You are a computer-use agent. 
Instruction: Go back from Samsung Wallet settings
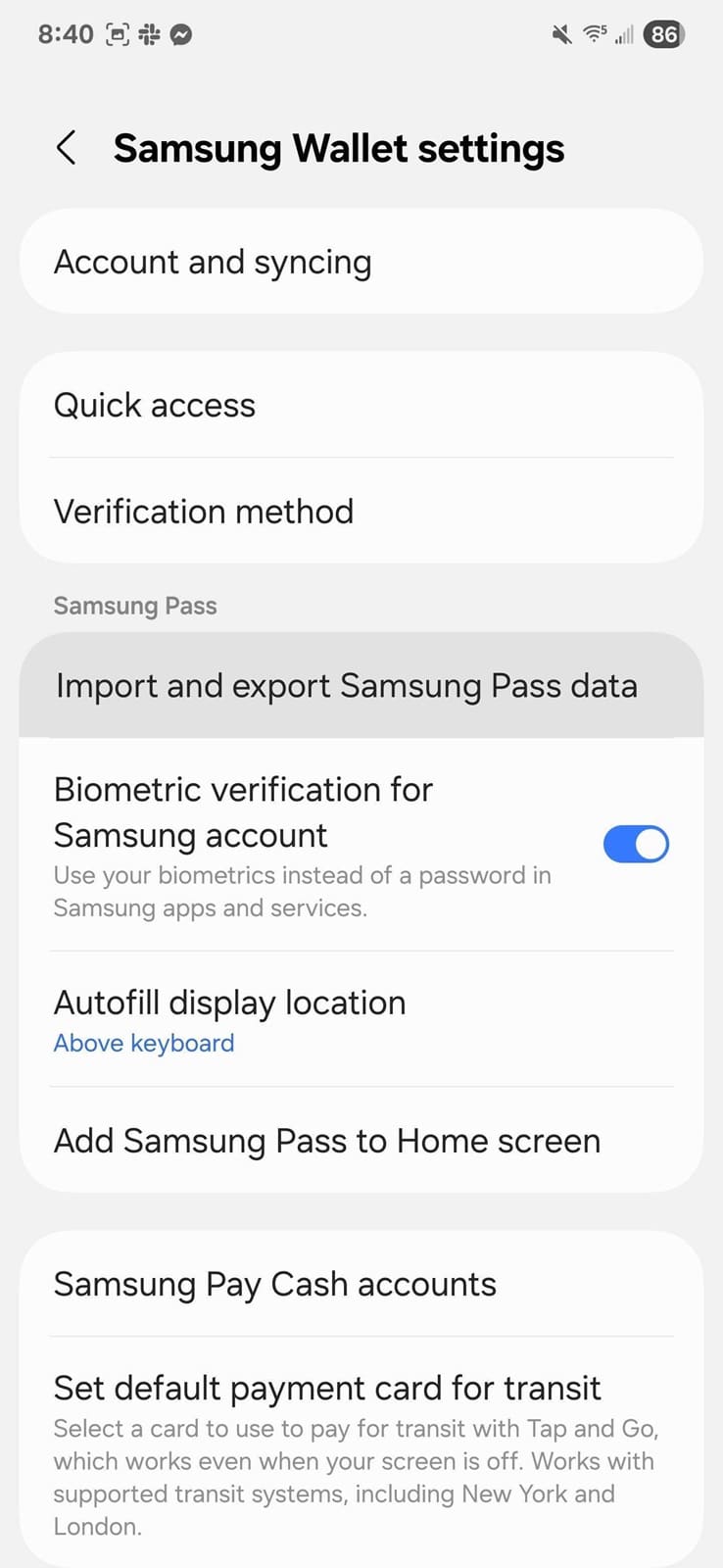(x=66, y=149)
